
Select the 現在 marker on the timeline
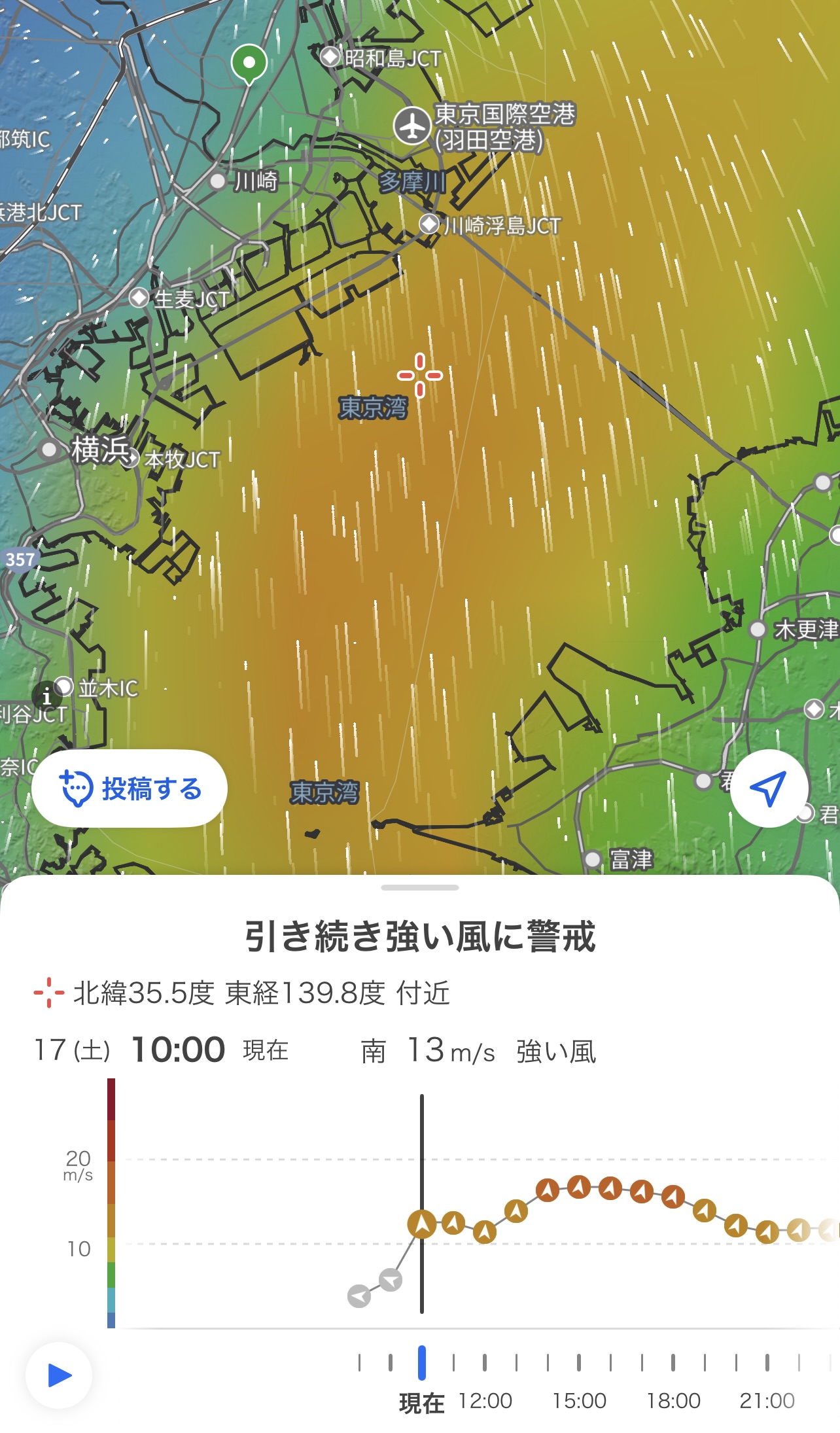pyautogui.click(x=422, y=1363)
